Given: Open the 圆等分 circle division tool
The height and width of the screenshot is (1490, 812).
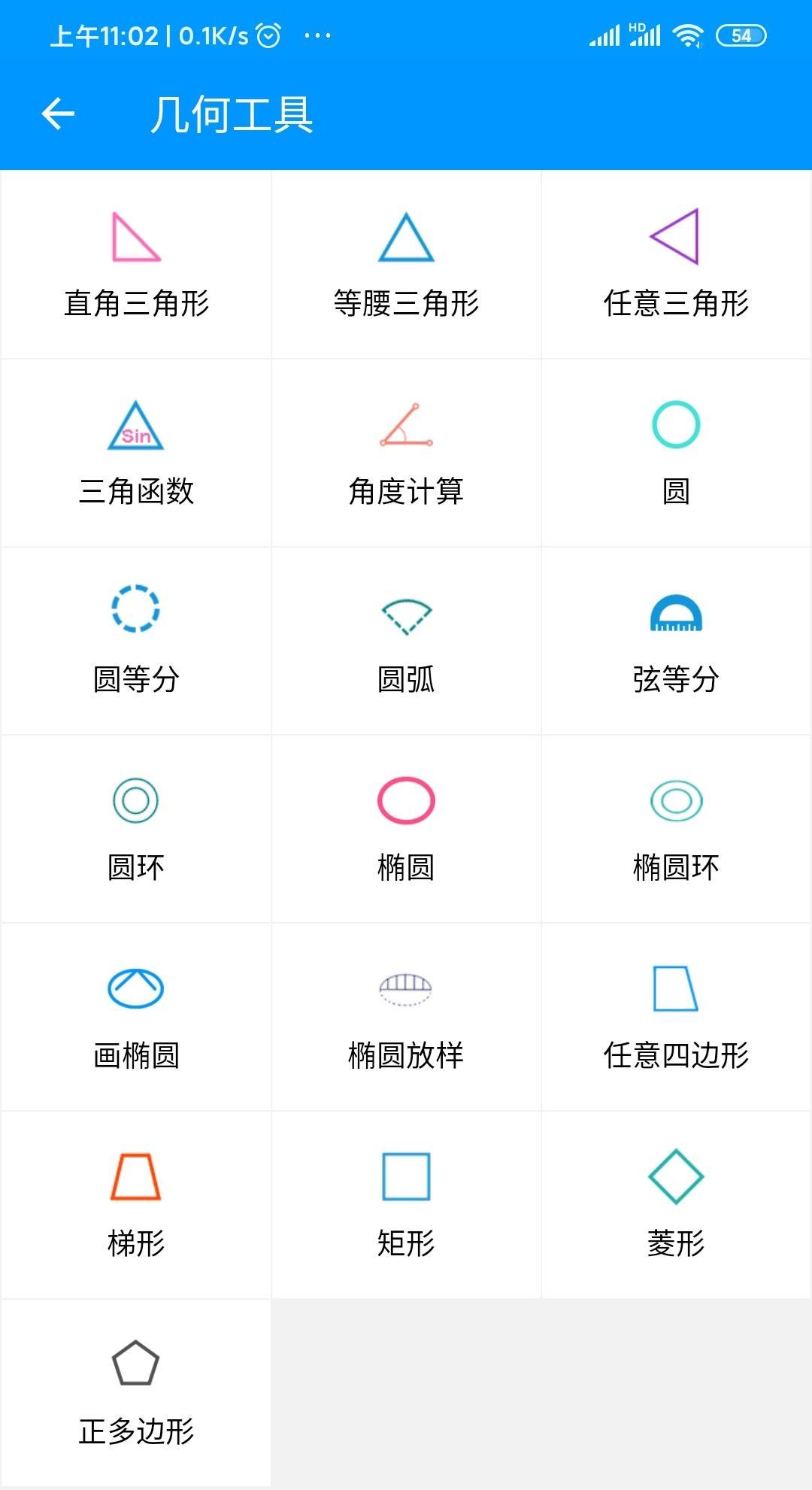Looking at the screenshot, I should tap(135, 639).
